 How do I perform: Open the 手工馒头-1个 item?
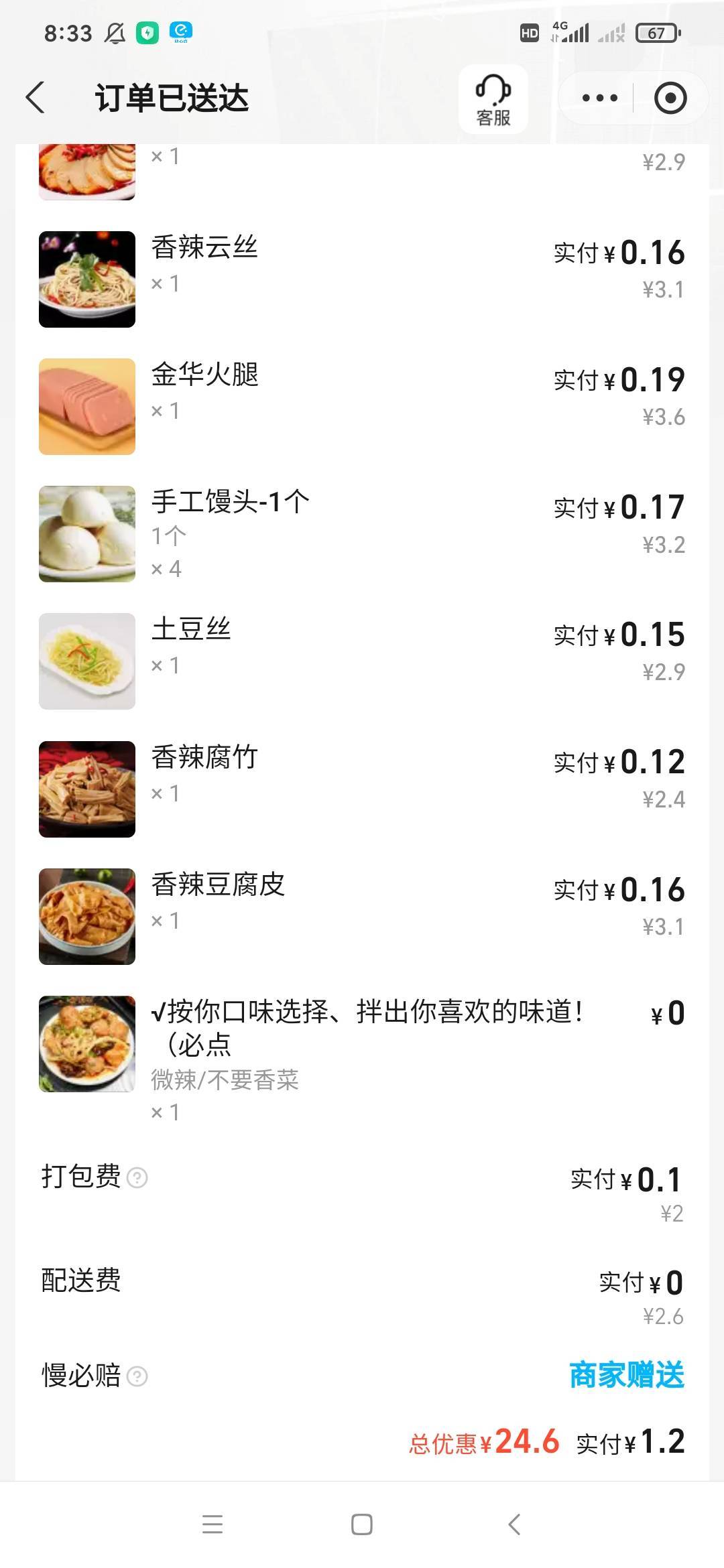pyautogui.click(x=362, y=534)
